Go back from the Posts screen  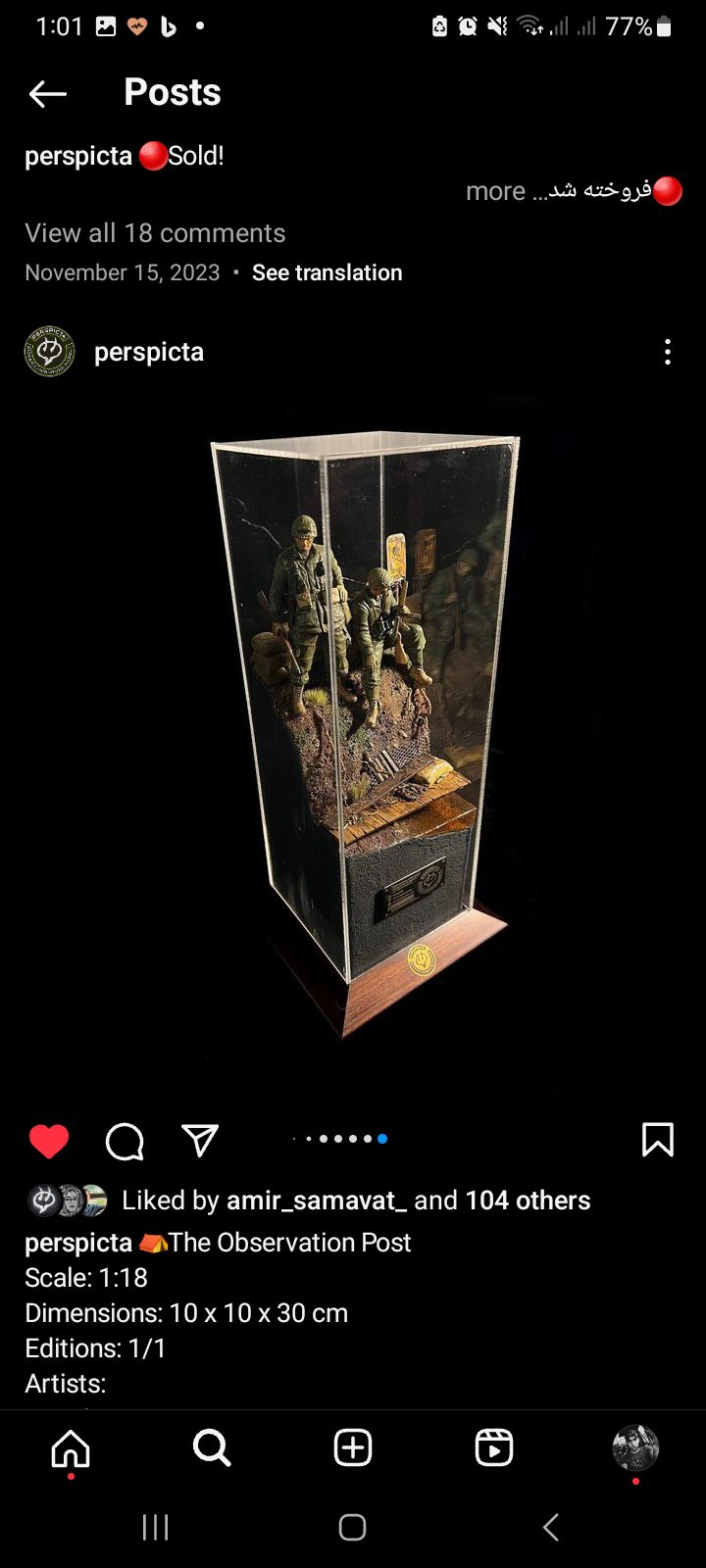47,93
